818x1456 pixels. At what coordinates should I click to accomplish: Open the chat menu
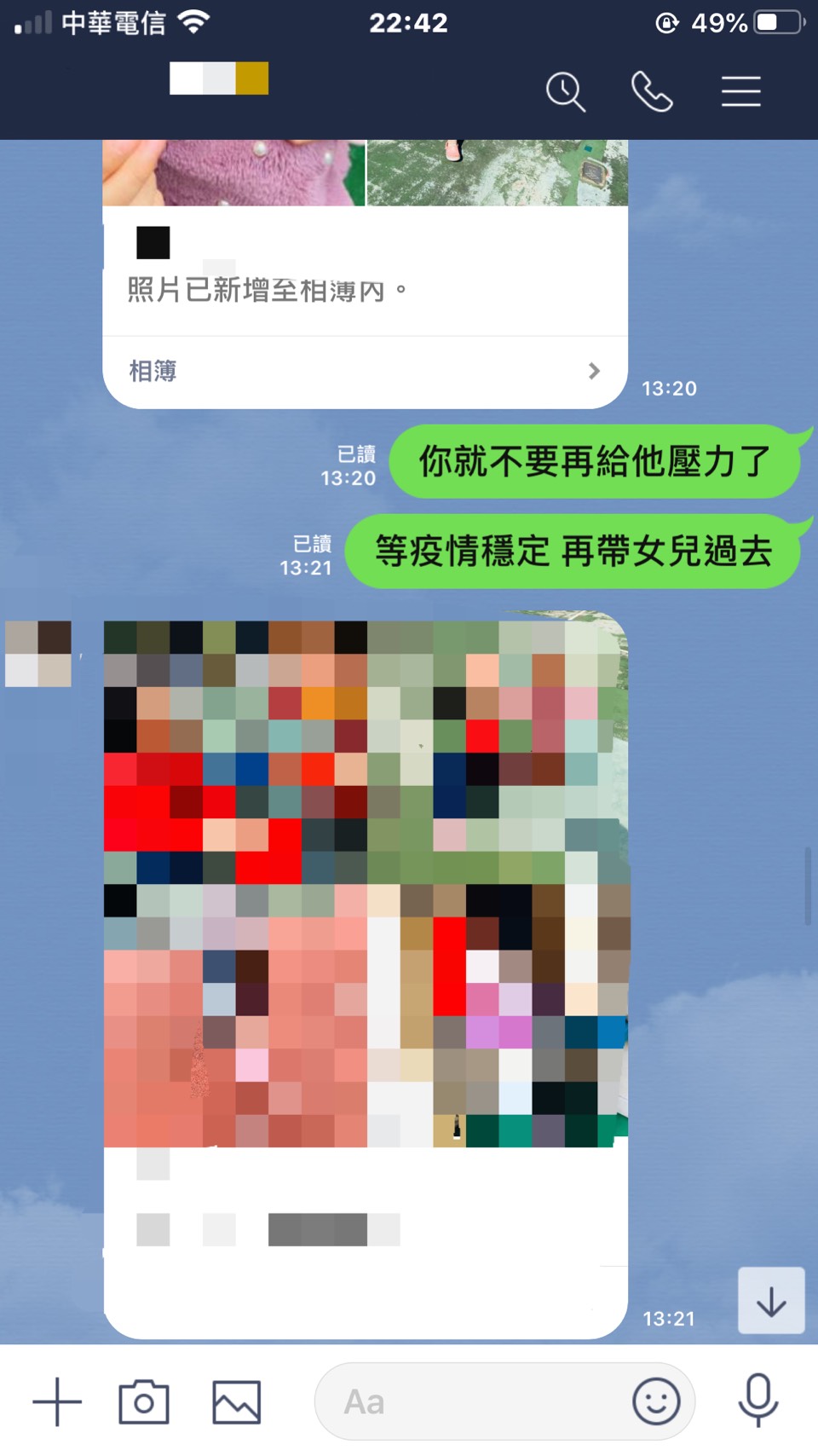tap(740, 91)
